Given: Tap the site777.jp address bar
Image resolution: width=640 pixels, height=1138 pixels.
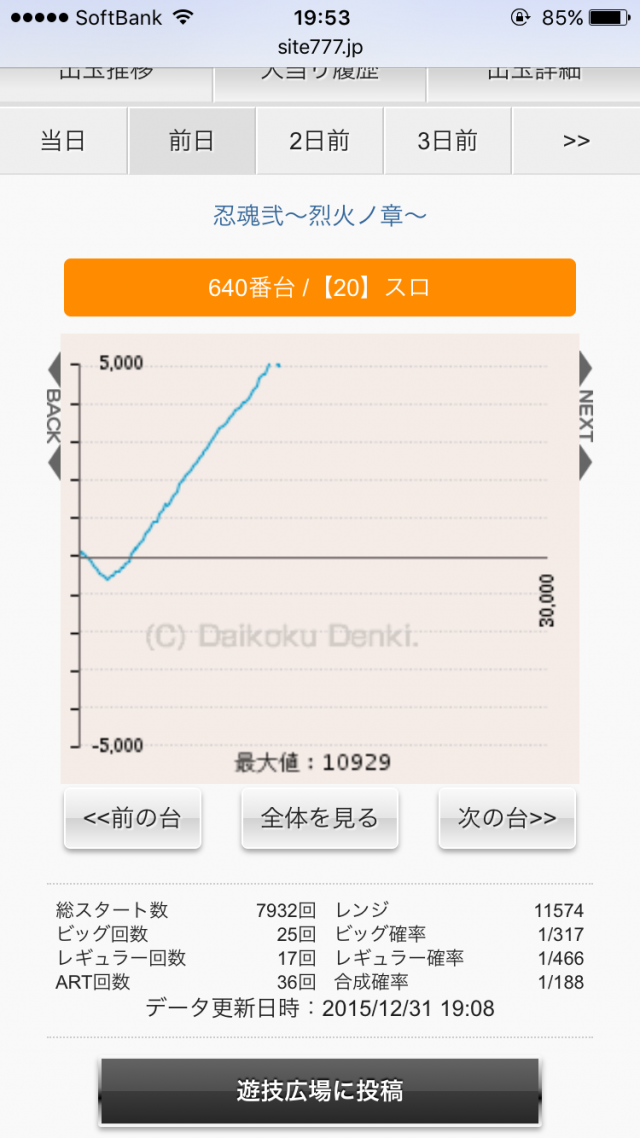Looking at the screenshot, I should 320,48.
